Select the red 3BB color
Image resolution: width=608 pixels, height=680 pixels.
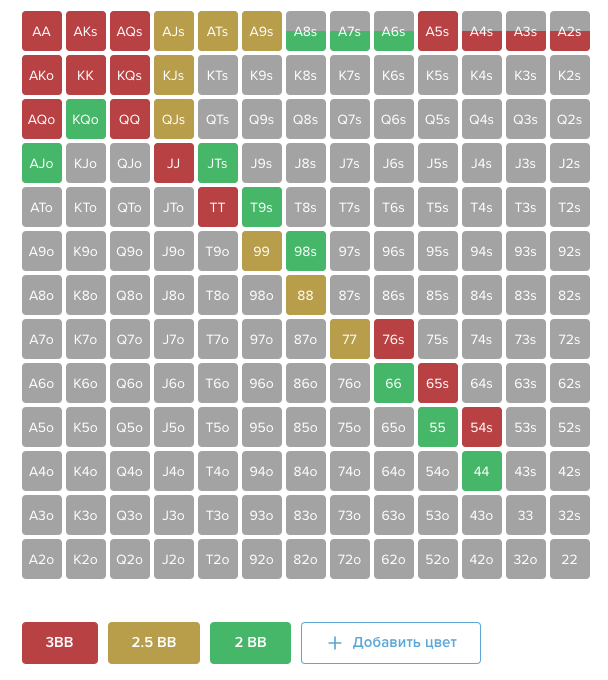click(x=60, y=643)
